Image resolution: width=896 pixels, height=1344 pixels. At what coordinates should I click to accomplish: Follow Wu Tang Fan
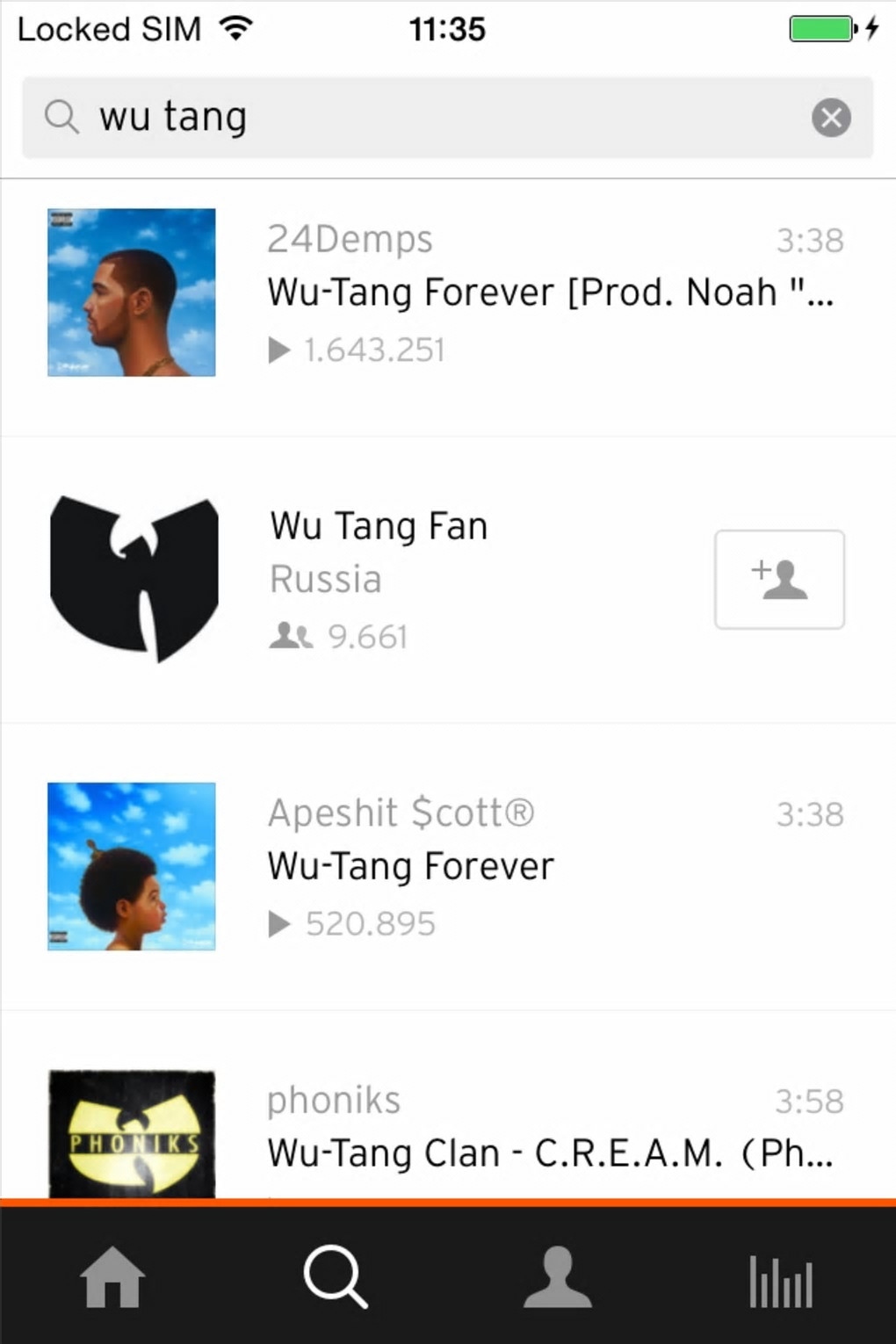click(779, 580)
